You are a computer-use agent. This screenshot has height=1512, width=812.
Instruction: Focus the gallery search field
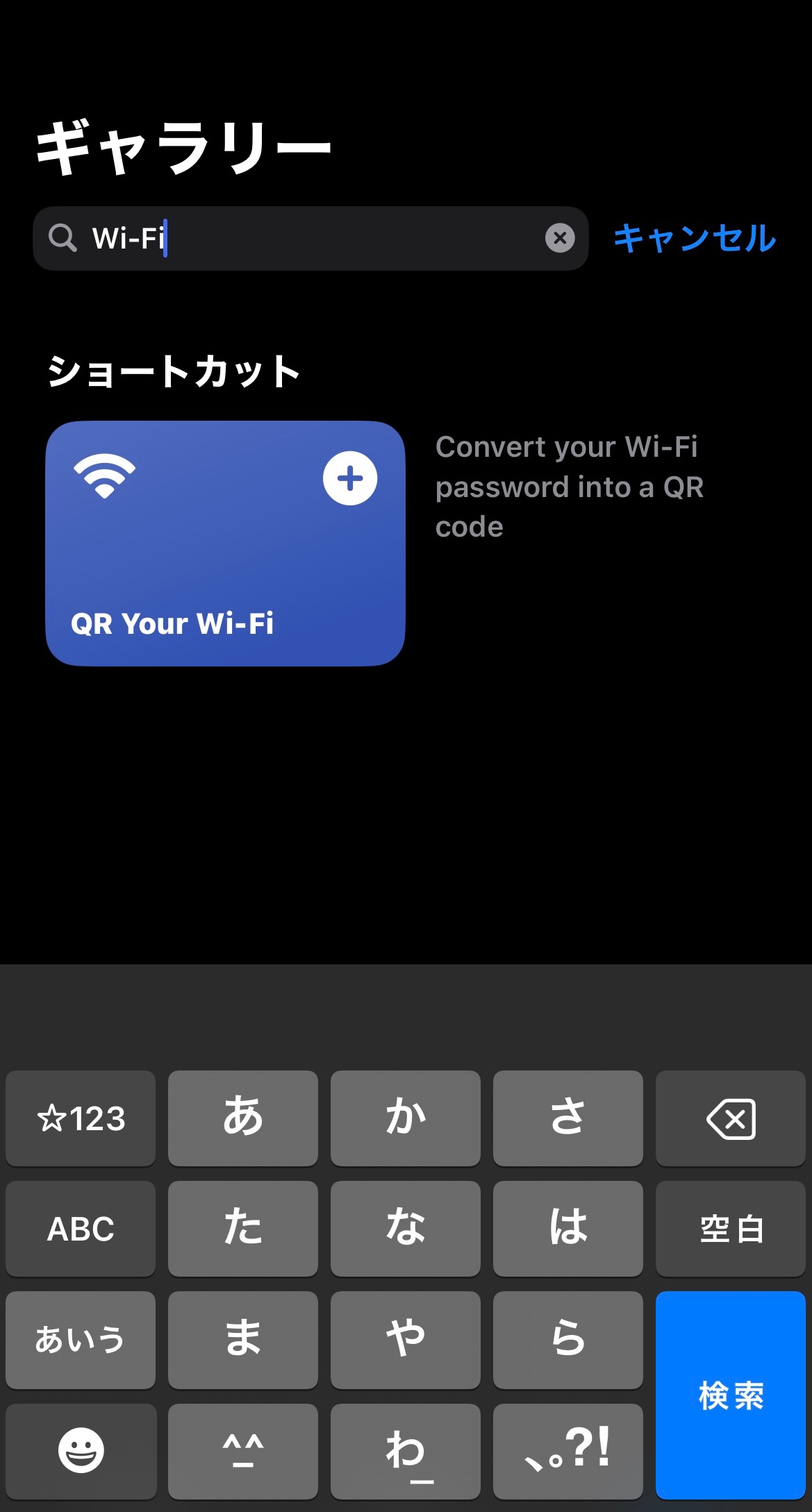coord(313,238)
